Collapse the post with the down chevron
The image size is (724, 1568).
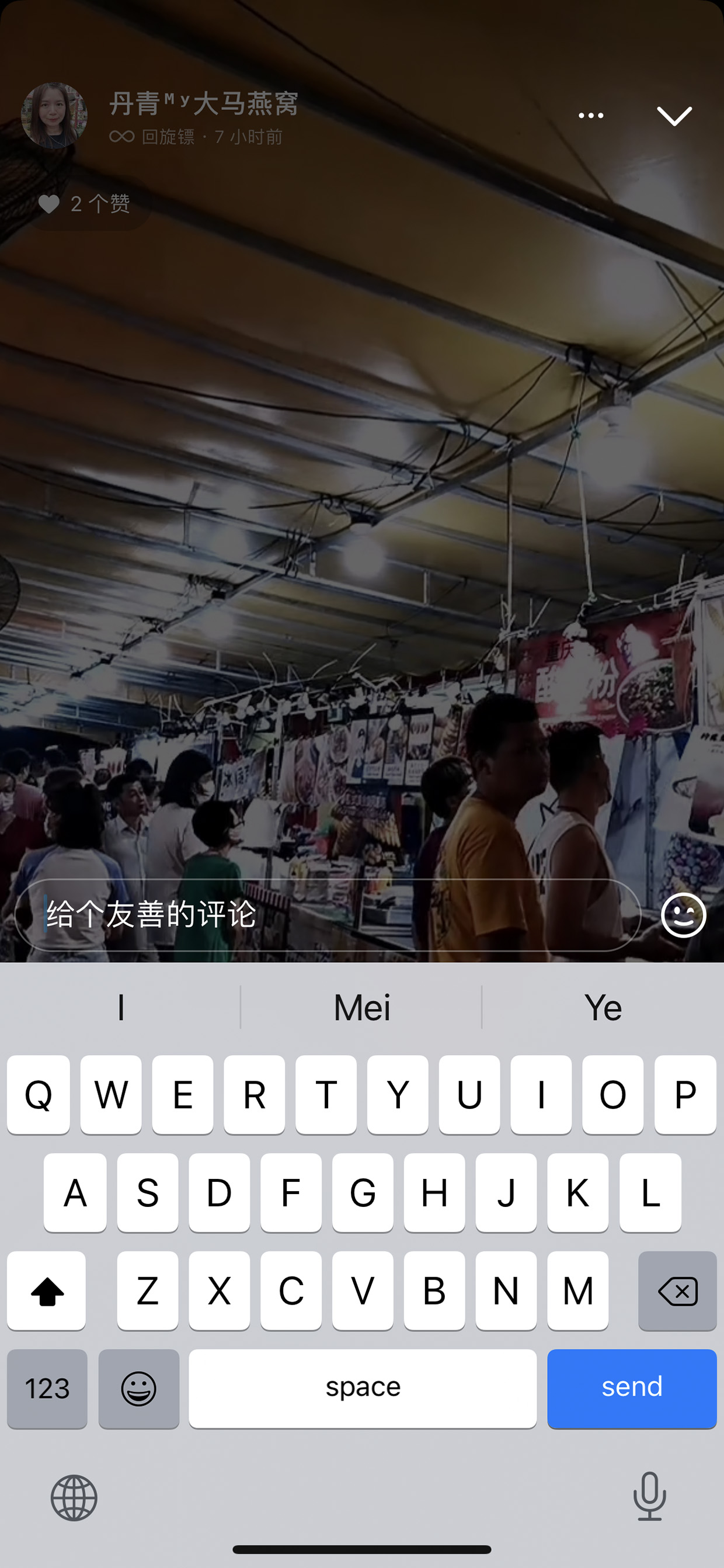tap(674, 116)
